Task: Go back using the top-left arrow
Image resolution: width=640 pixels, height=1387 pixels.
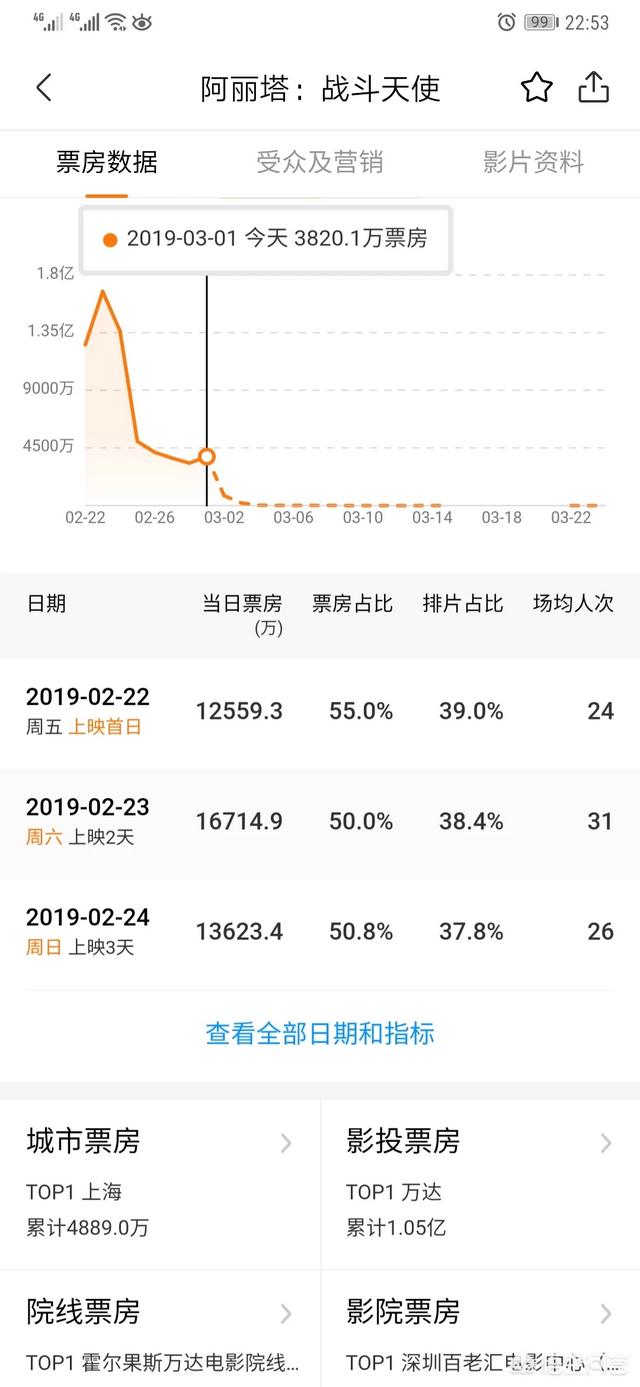Action: coord(43,88)
